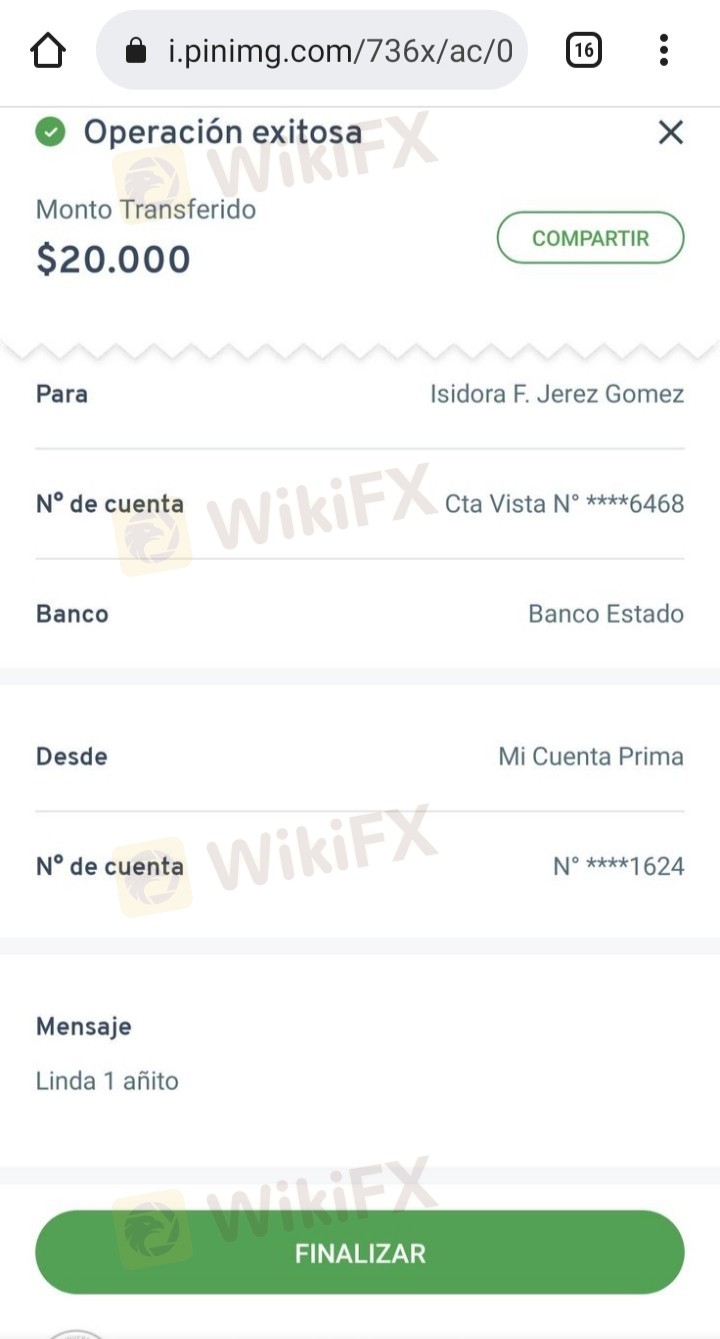Open the browser's three-dot overflow menu
720x1339 pixels.
pyautogui.click(x=664, y=50)
